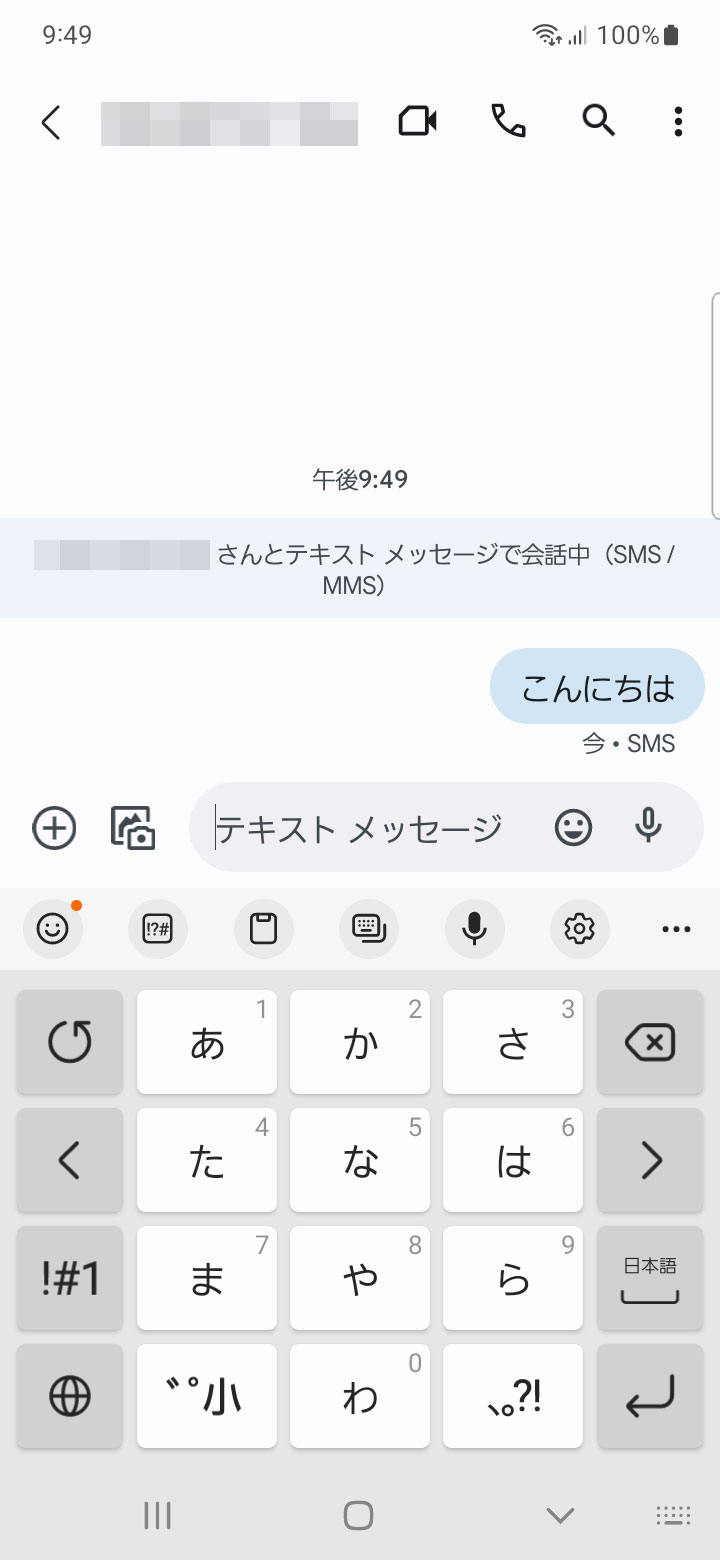The image size is (720, 1560).
Task: Start a voice call to this contact
Action: pyautogui.click(x=508, y=121)
